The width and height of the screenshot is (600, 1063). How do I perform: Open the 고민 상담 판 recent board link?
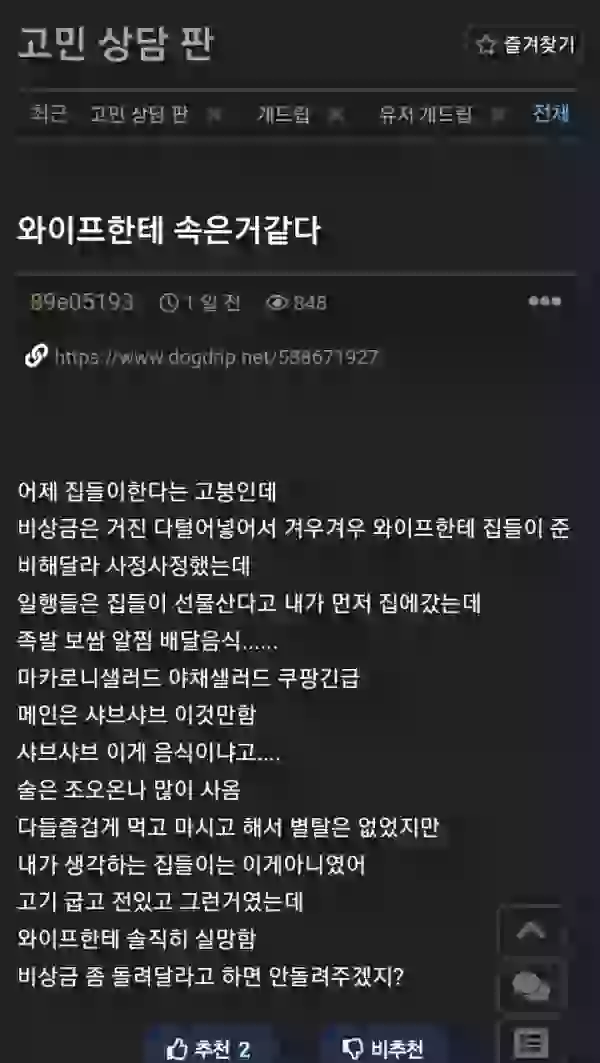[139, 114]
